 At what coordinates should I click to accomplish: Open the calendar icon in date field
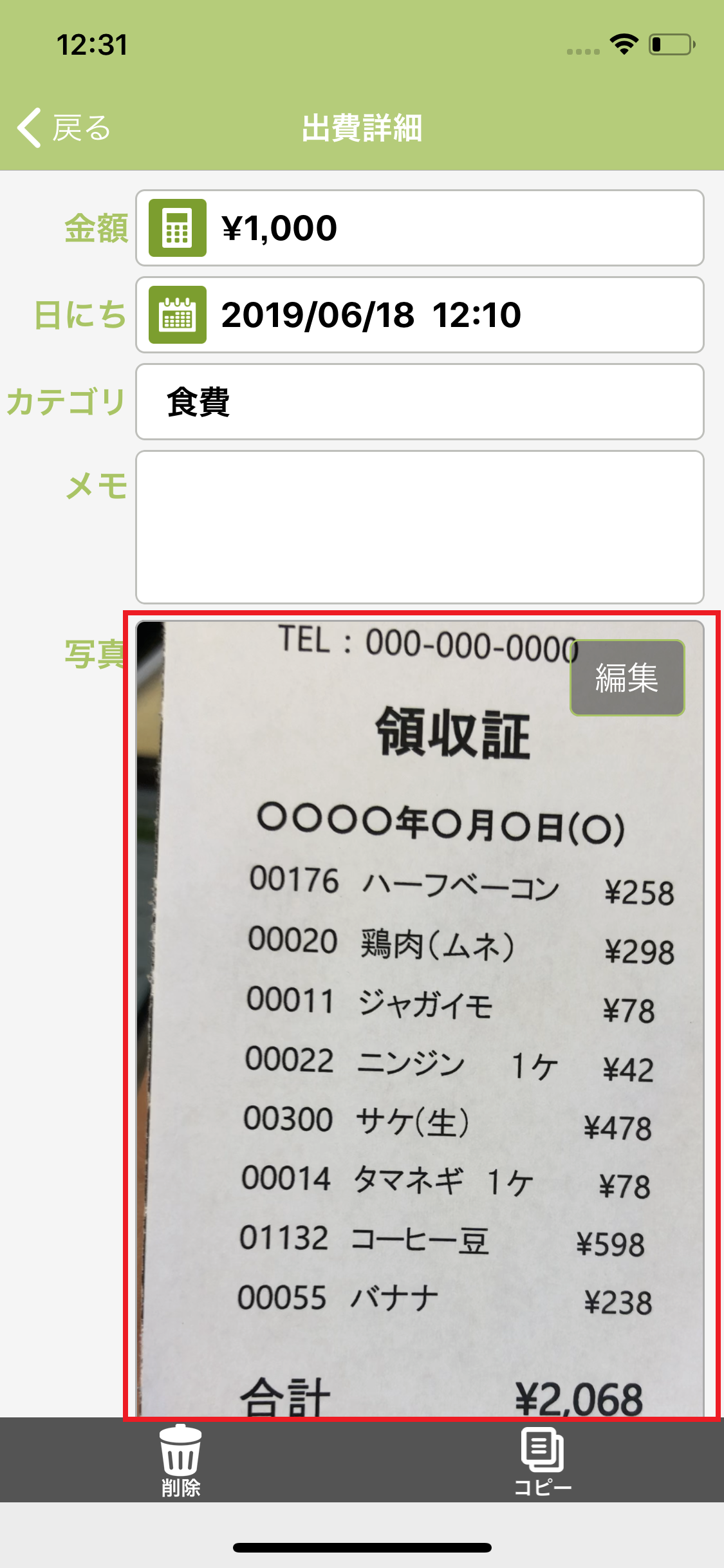click(x=178, y=315)
